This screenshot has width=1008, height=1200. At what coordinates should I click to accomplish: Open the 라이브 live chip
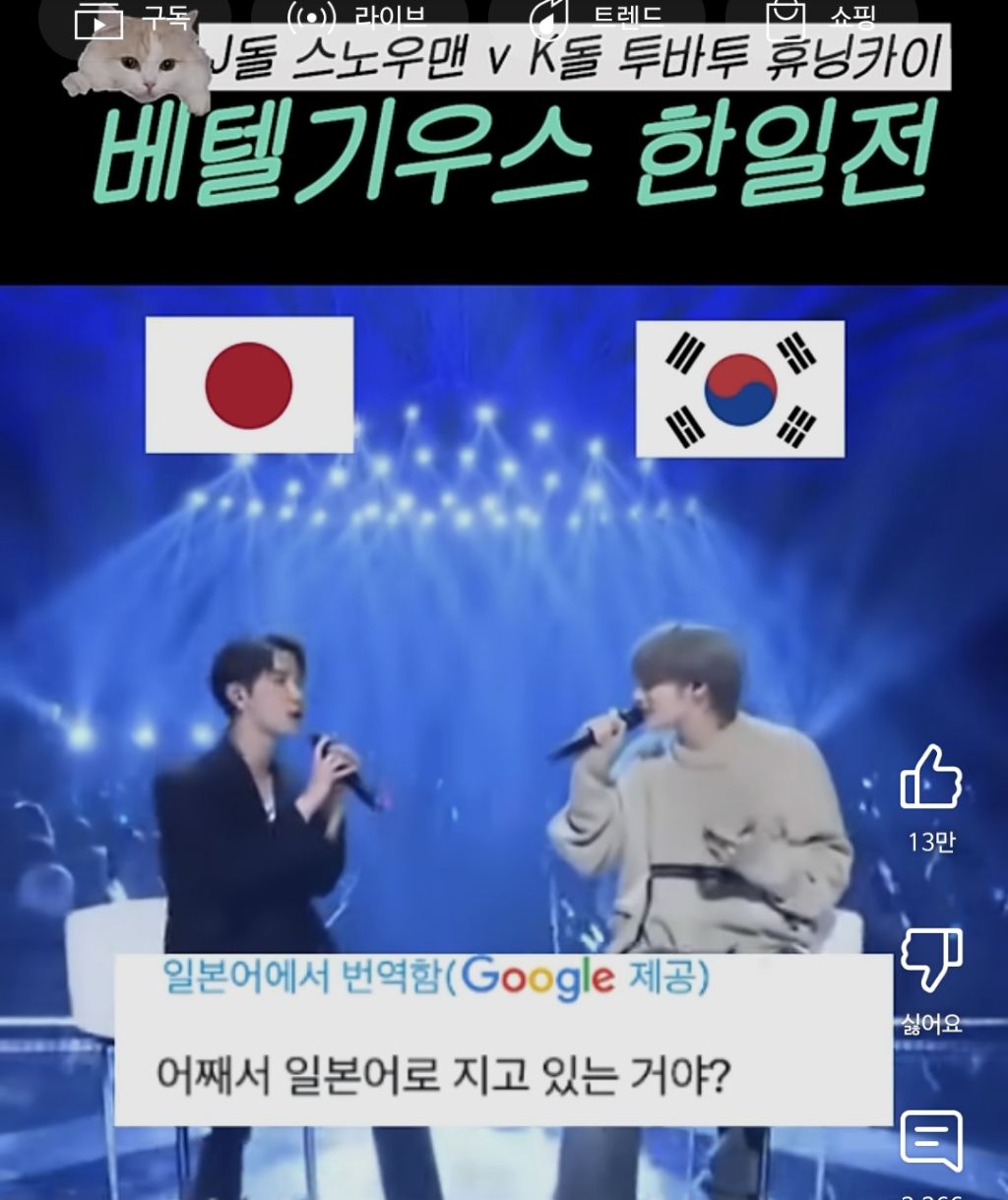coord(354,18)
